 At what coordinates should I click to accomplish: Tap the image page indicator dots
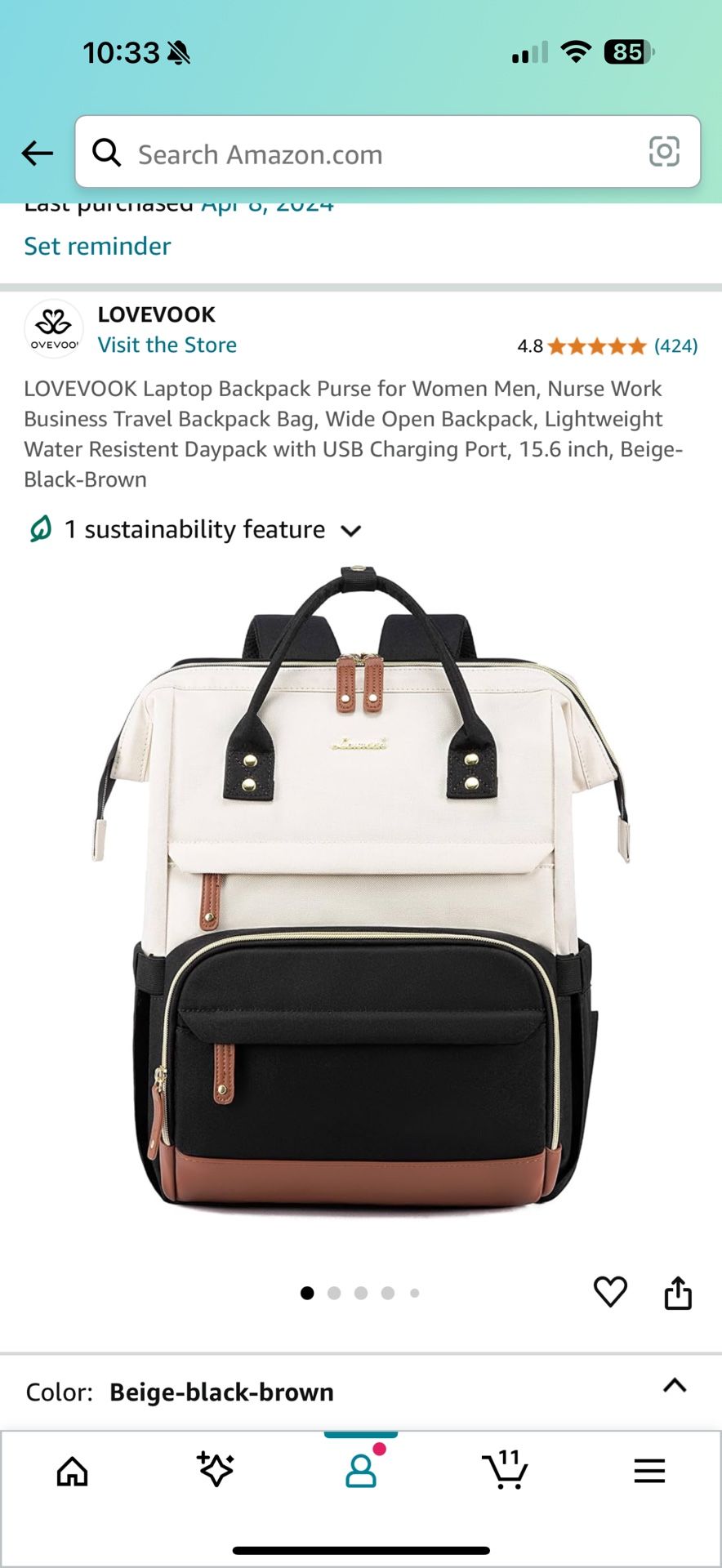(360, 1293)
